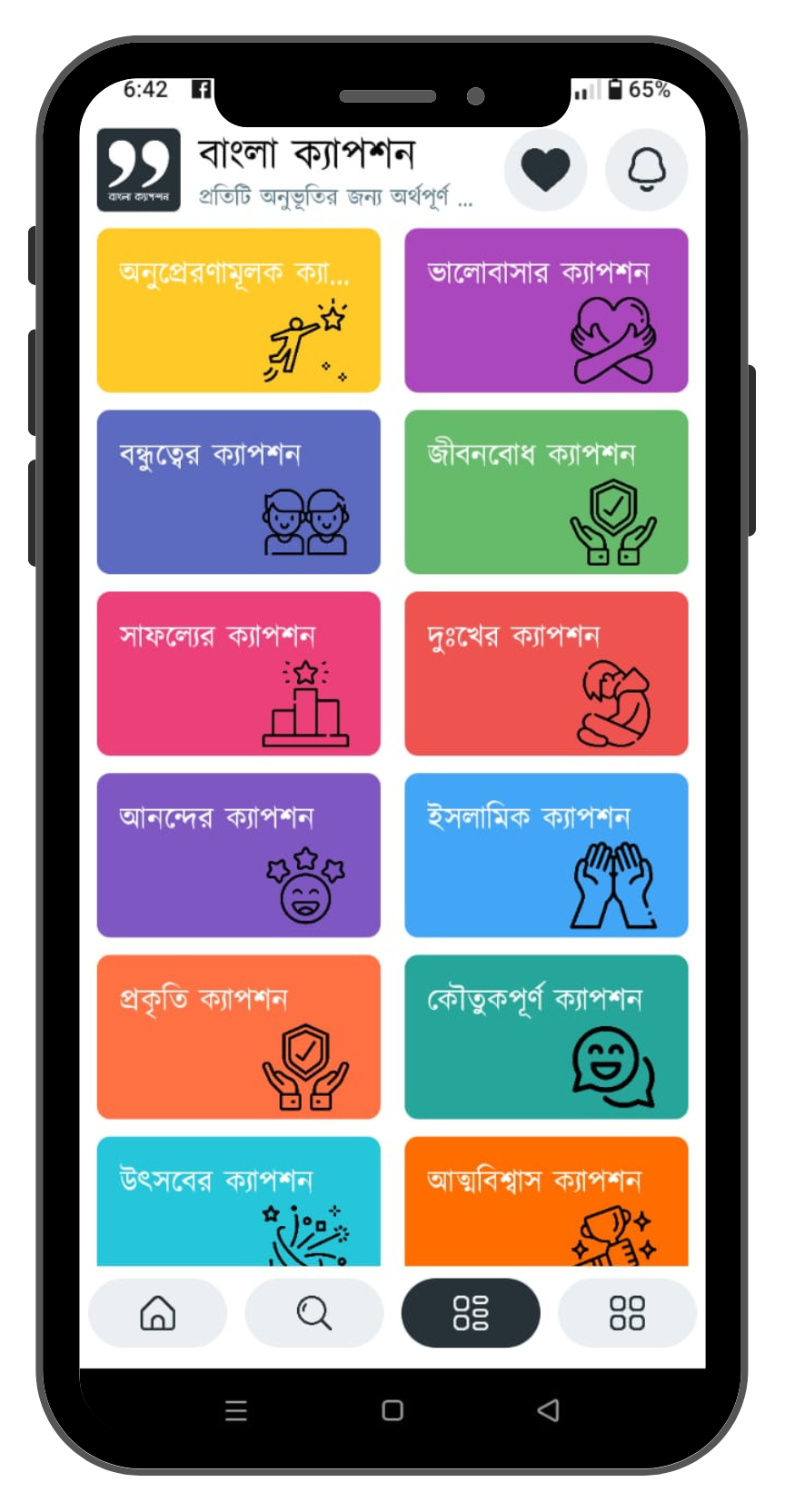Viewport: 785px width, 1512px height.
Task: Open ইসলামিক ক্যাপশন category
Action: pos(546,855)
